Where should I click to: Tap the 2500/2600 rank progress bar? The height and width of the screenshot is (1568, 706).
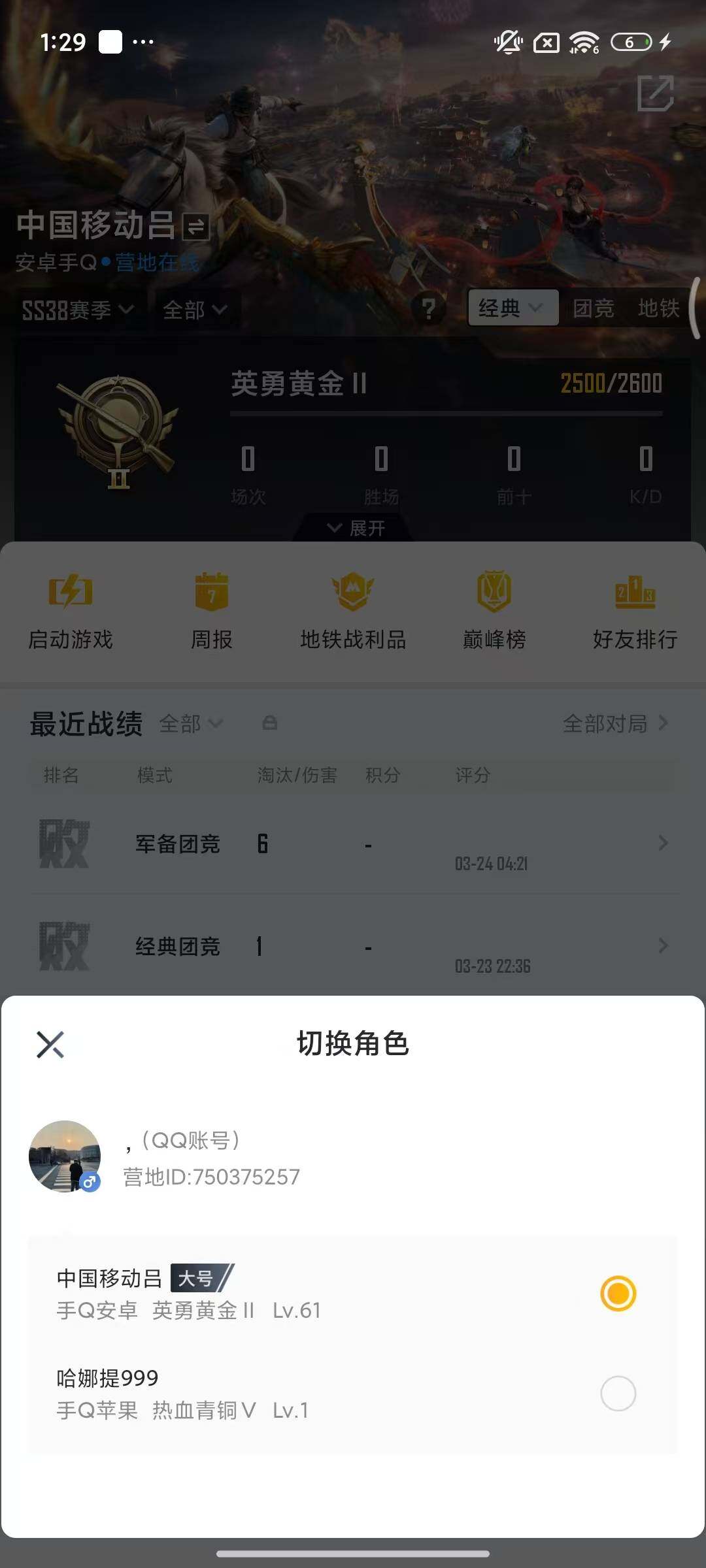[x=445, y=413]
